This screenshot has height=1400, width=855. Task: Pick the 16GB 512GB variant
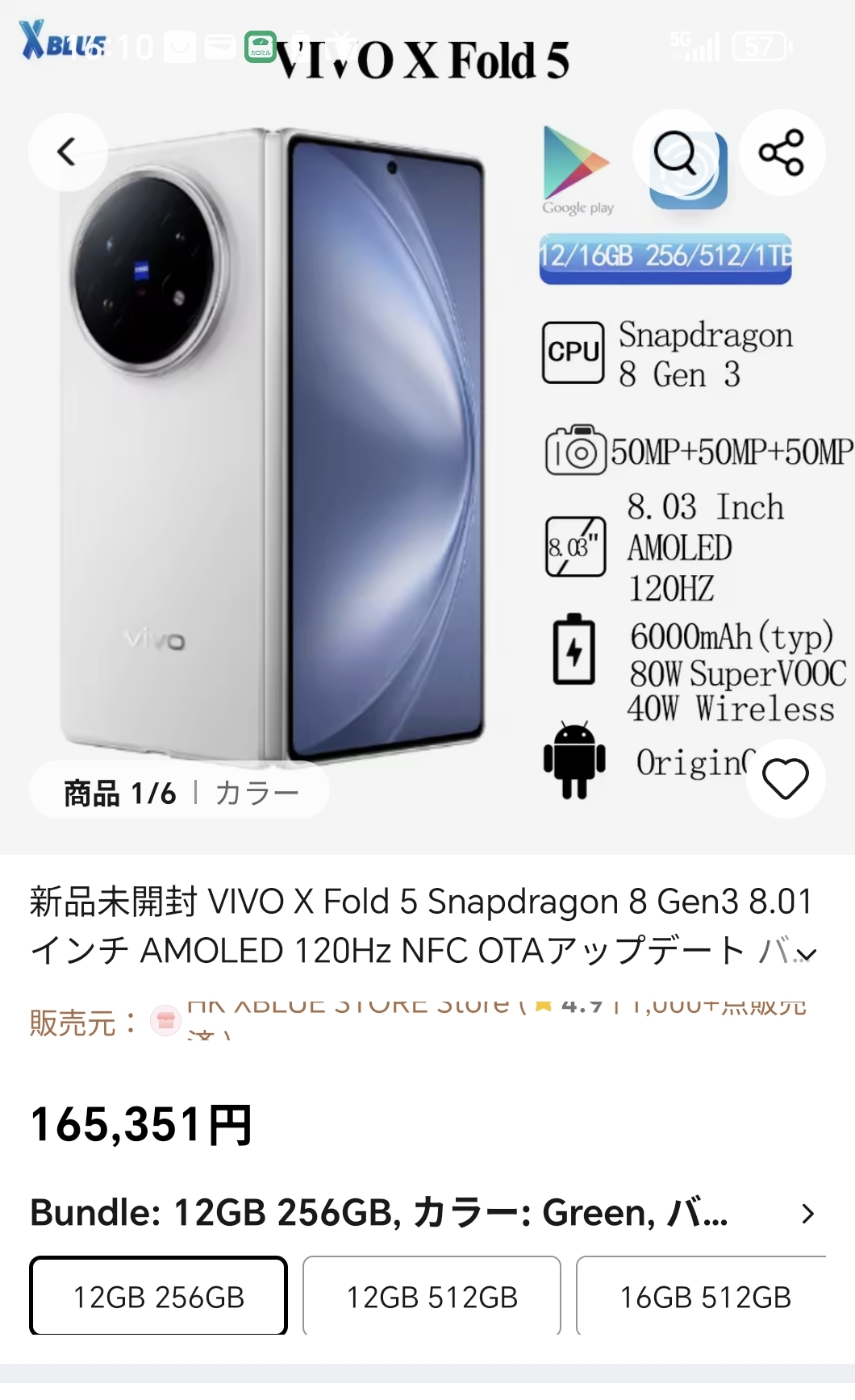[x=703, y=1297]
